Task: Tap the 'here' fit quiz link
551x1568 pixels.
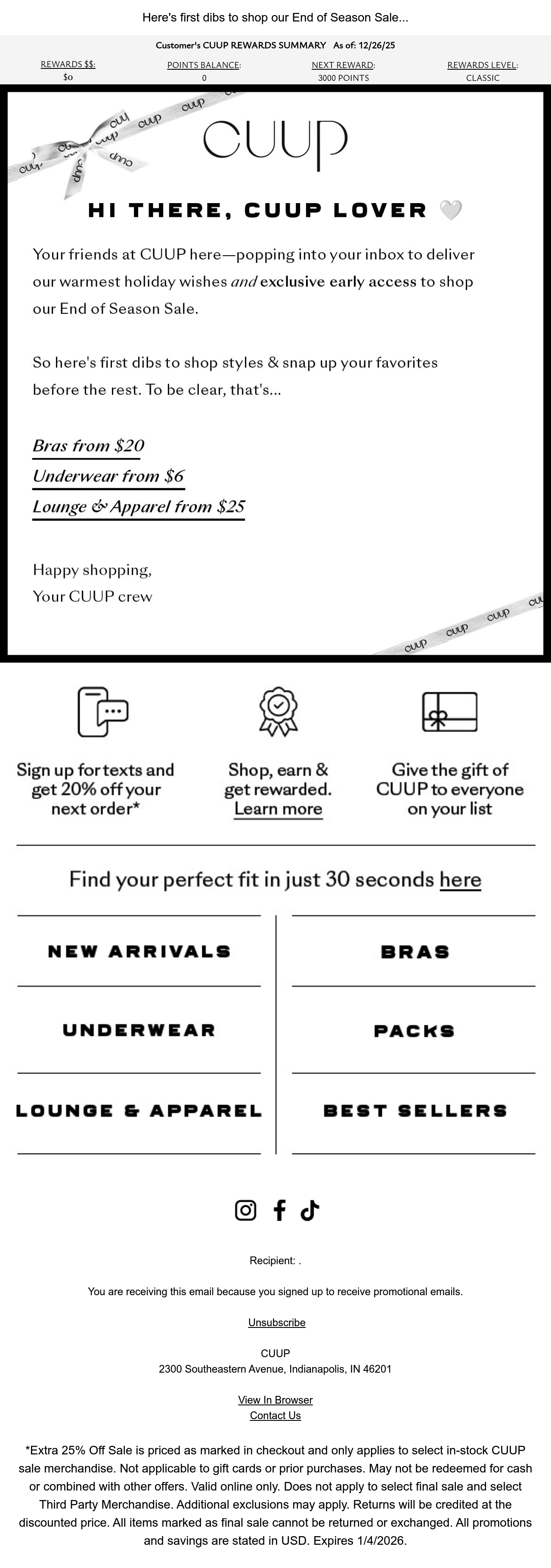Action: [x=460, y=880]
